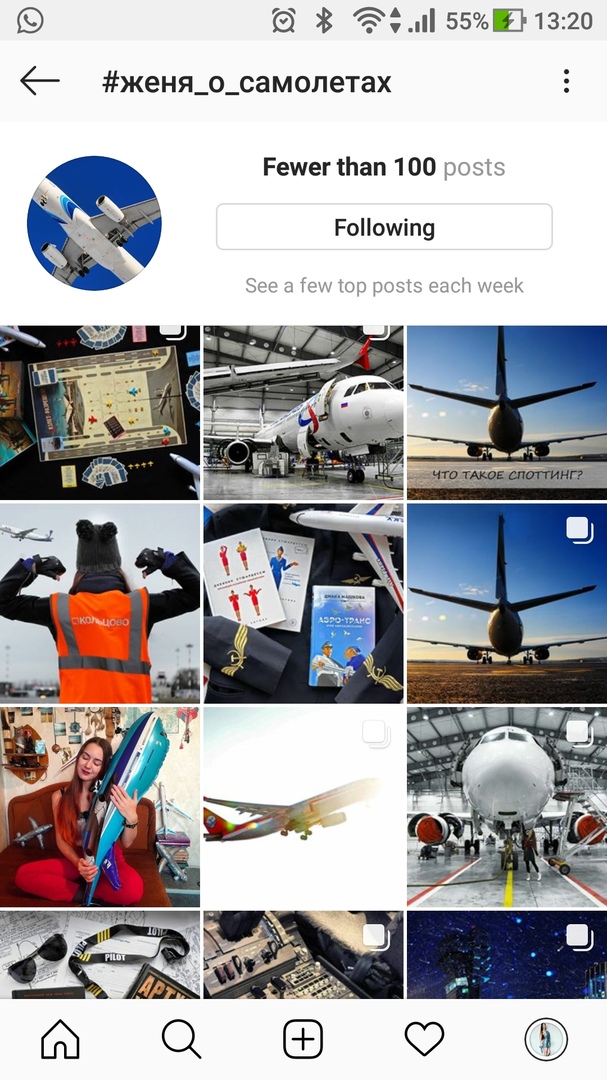Open the board game post

pos(100,413)
